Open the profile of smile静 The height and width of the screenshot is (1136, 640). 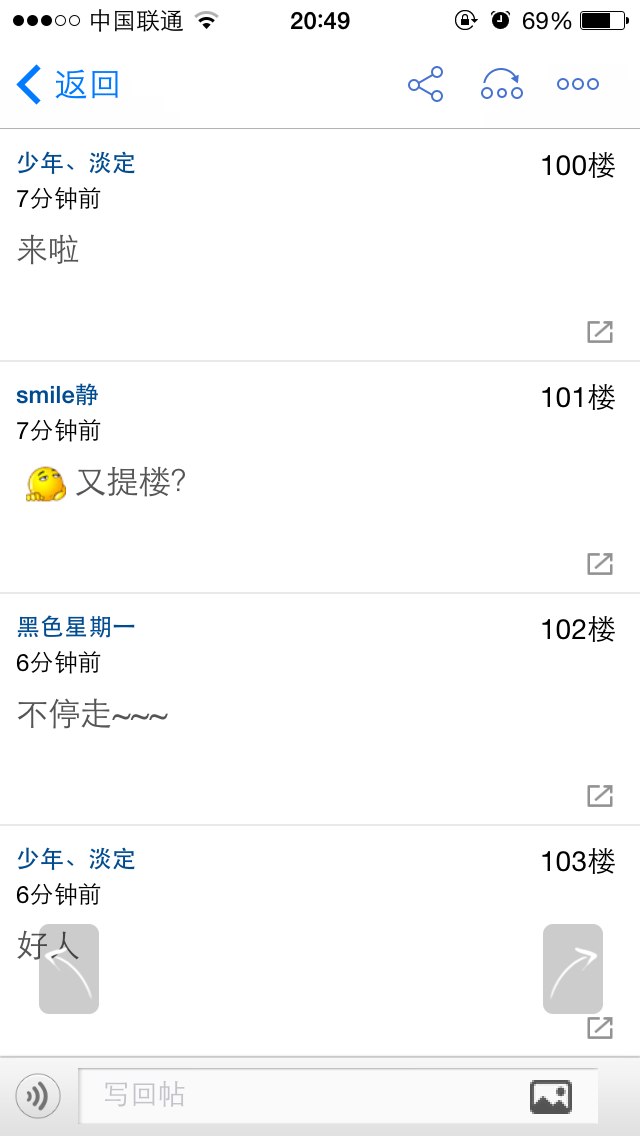pyautogui.click(x=57, y=395)
